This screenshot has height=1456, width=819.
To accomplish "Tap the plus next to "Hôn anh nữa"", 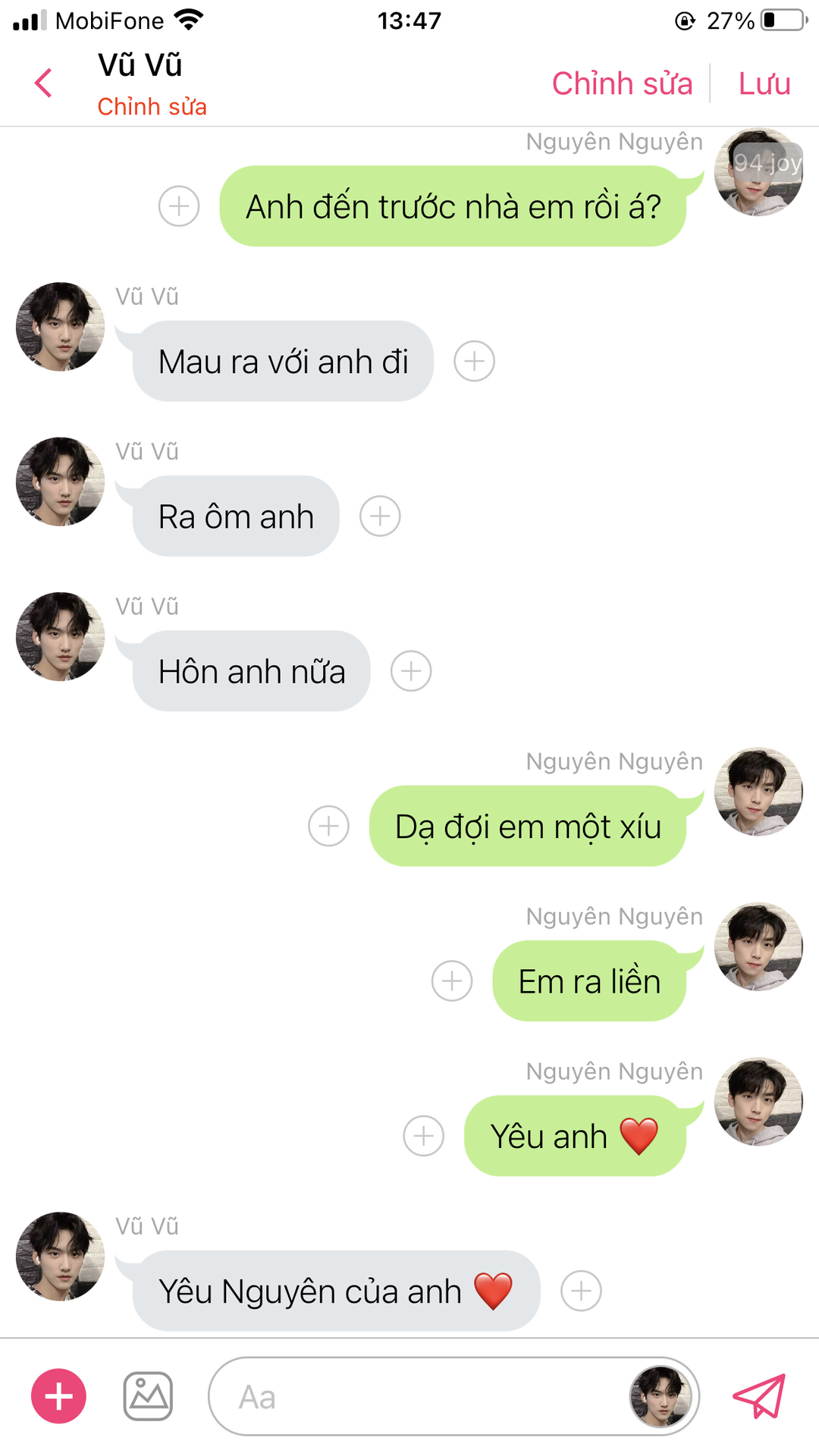I will point(411,671).
